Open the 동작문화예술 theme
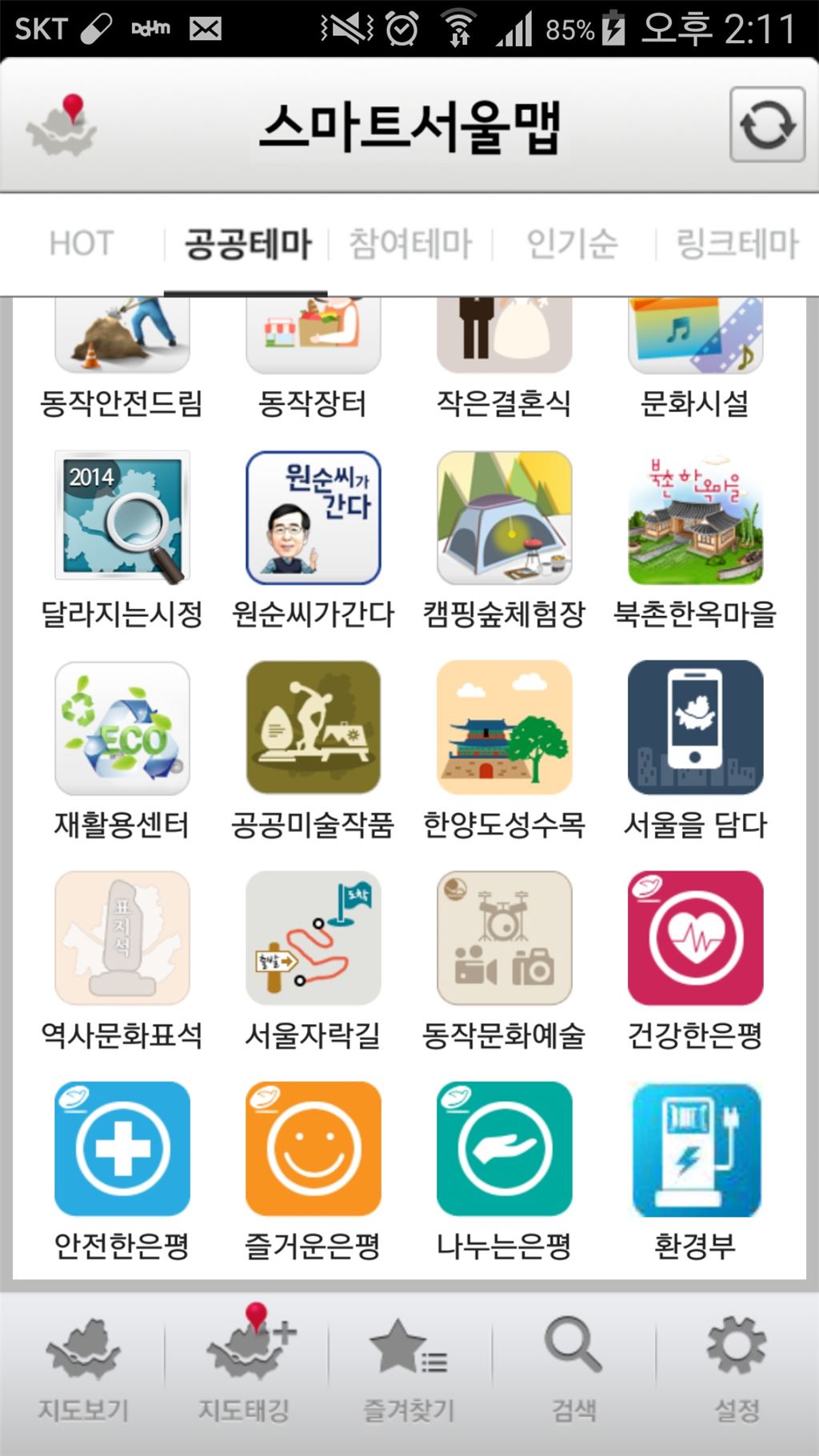The width and height of the screenshot is (819, 1456). click(504, 938)
